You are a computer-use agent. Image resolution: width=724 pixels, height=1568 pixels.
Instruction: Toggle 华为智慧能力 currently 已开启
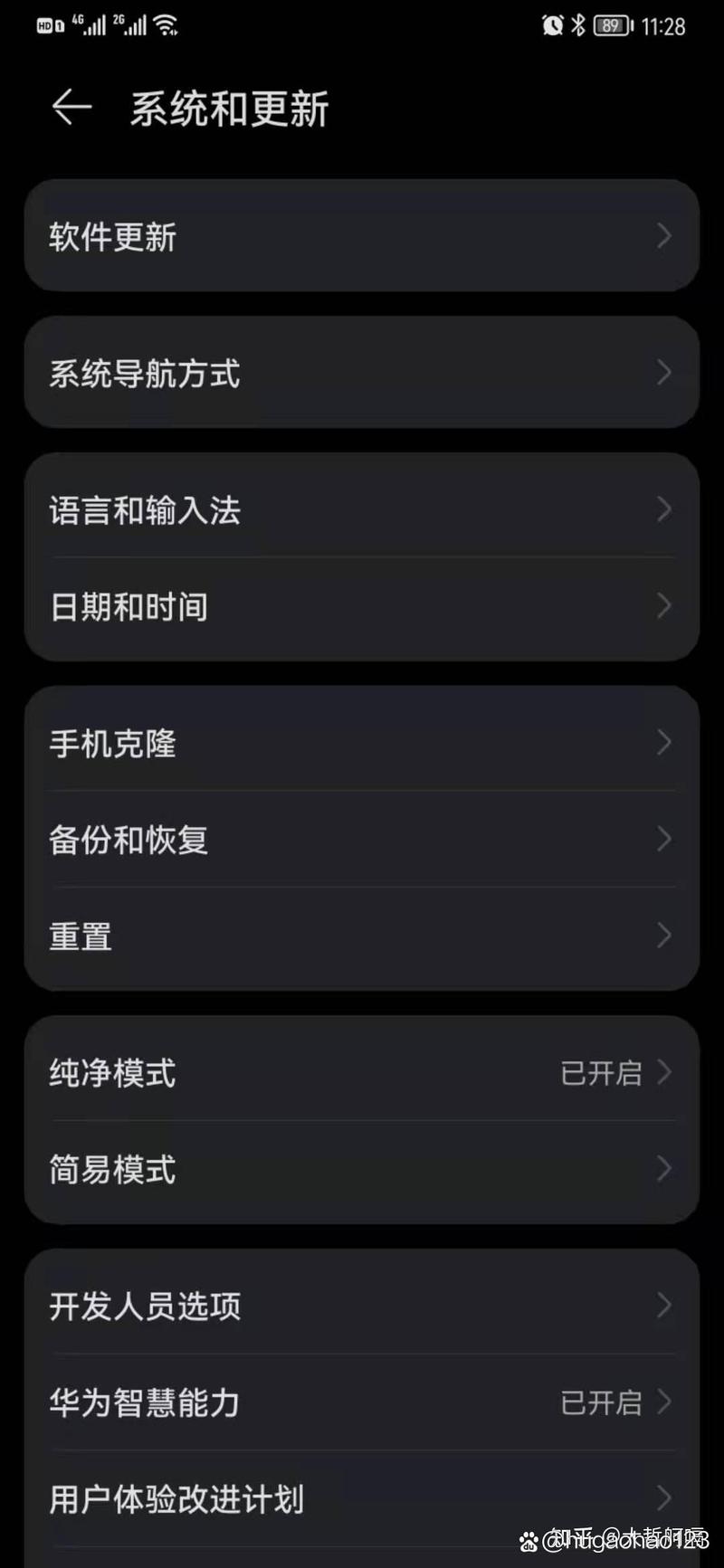(x=362, y=1403)
